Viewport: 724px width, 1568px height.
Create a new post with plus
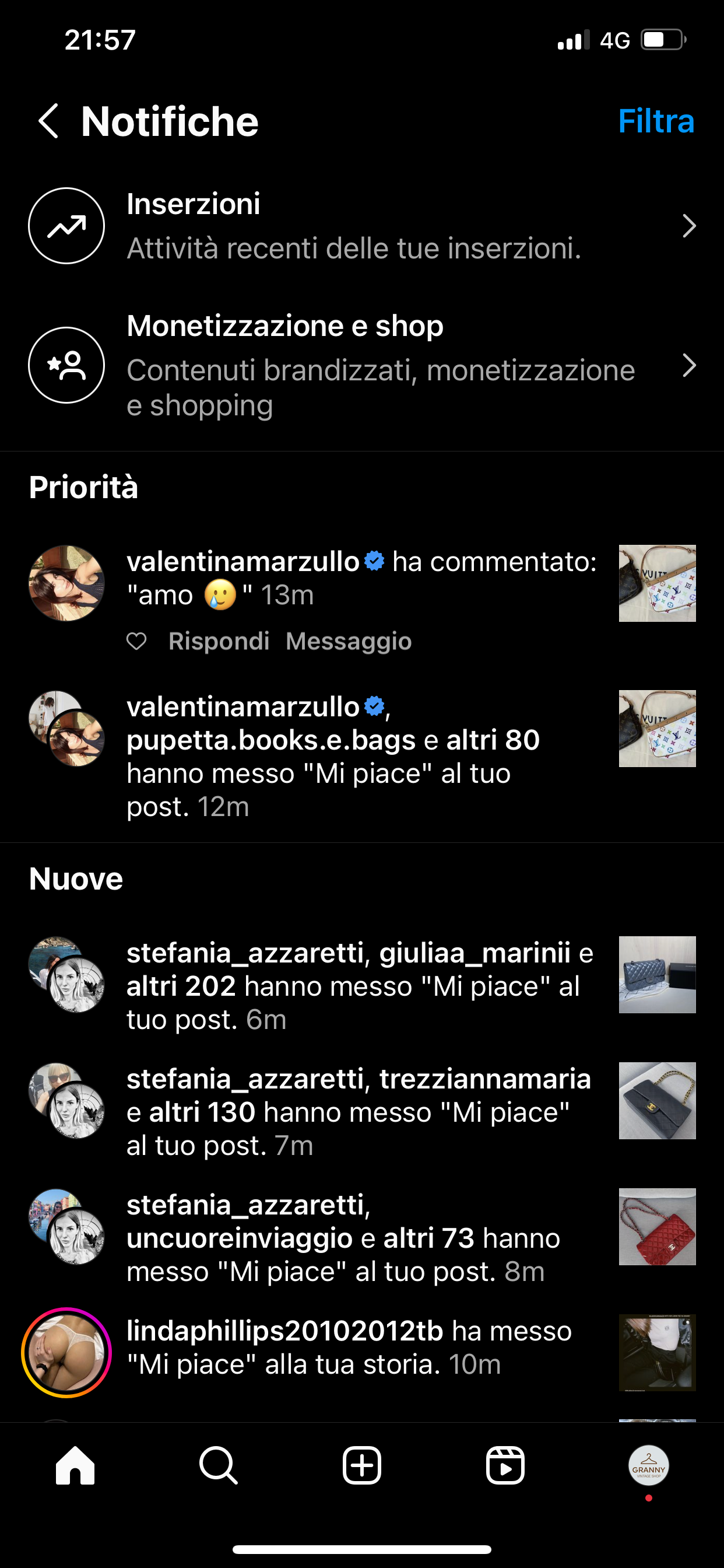[x=362, y=1465]
